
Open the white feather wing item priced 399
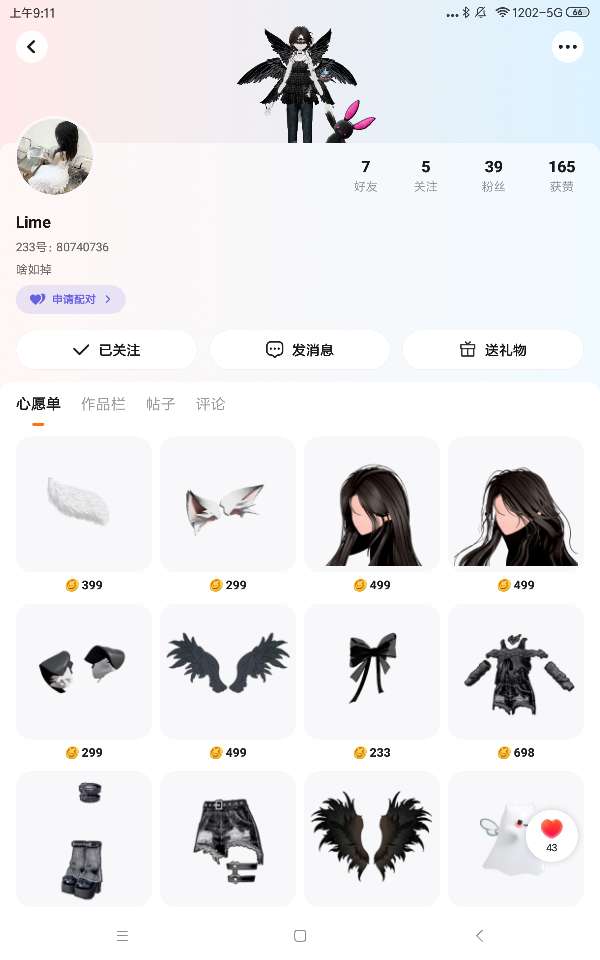[84, 504]
